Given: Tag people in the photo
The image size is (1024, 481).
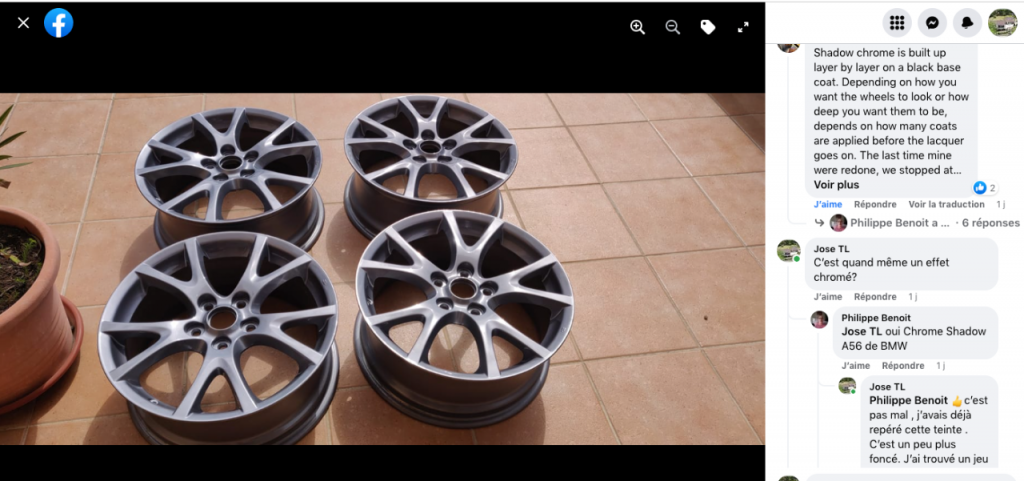Looking at the screenshot, I should (708, 27).
